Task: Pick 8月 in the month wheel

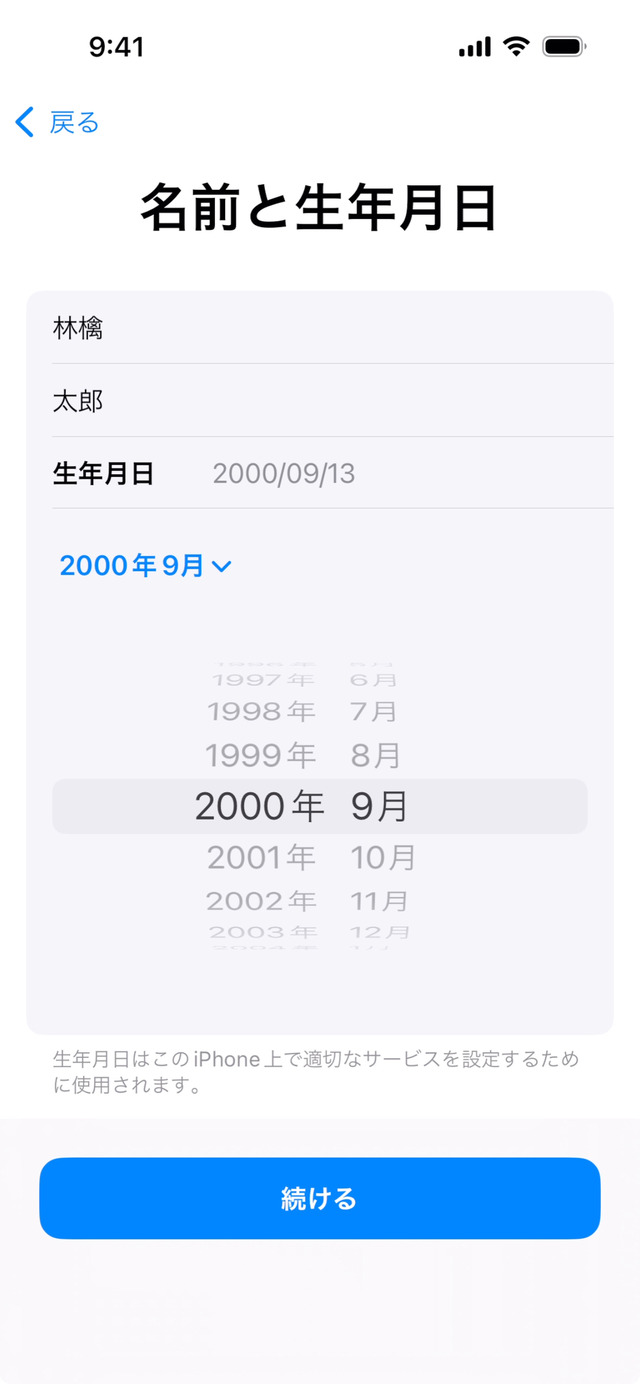Action: pyautogui.click(x=376, y=755)
